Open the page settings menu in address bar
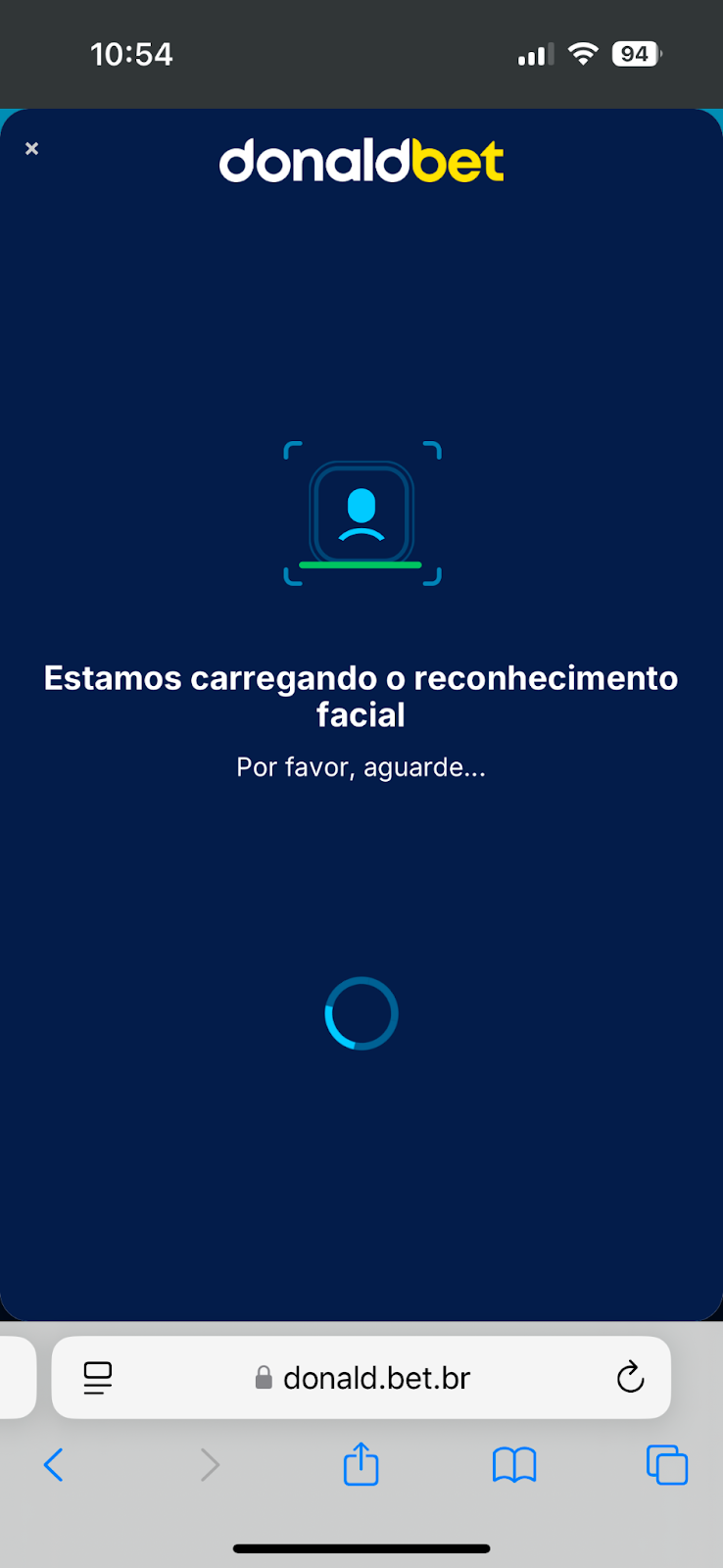 pos(98,1378)
